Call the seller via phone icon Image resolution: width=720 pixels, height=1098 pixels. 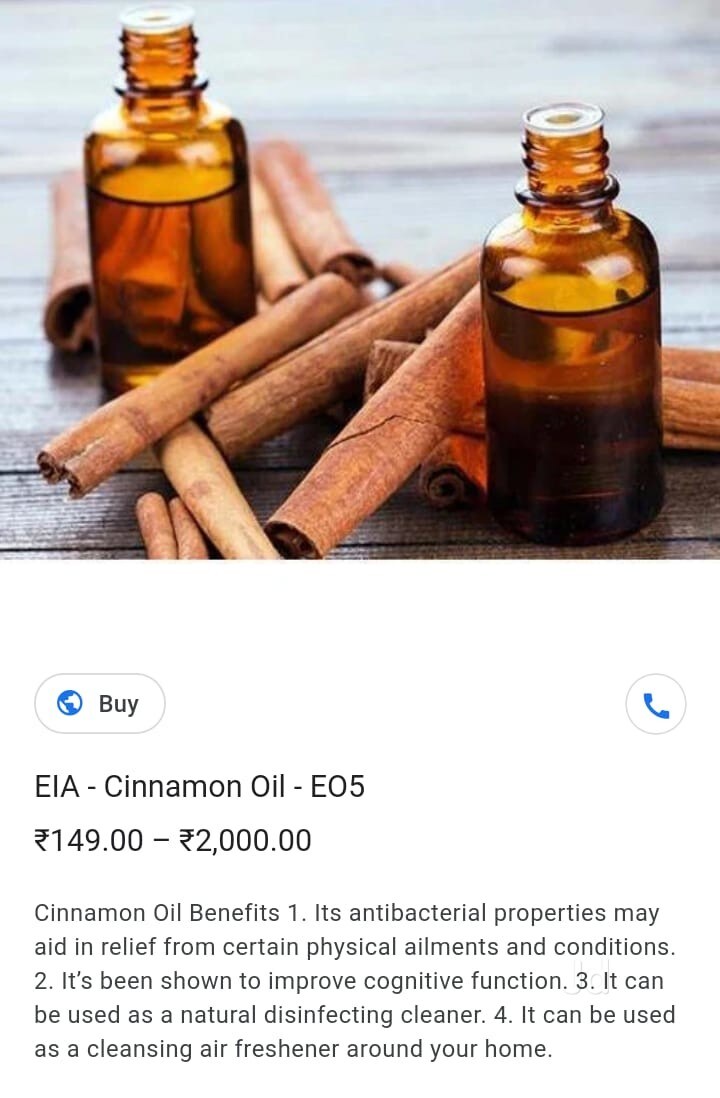click(x=656, y=705)
